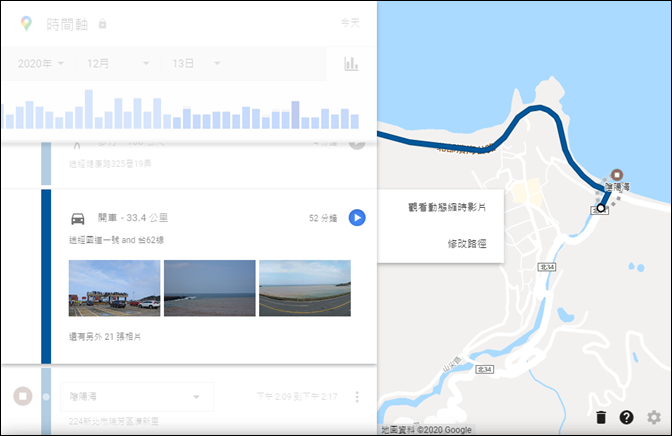The height and width of the screenshot is (436, 672).
Task: Open the middle trip photo of the sea
Action: tap(209, 288)
